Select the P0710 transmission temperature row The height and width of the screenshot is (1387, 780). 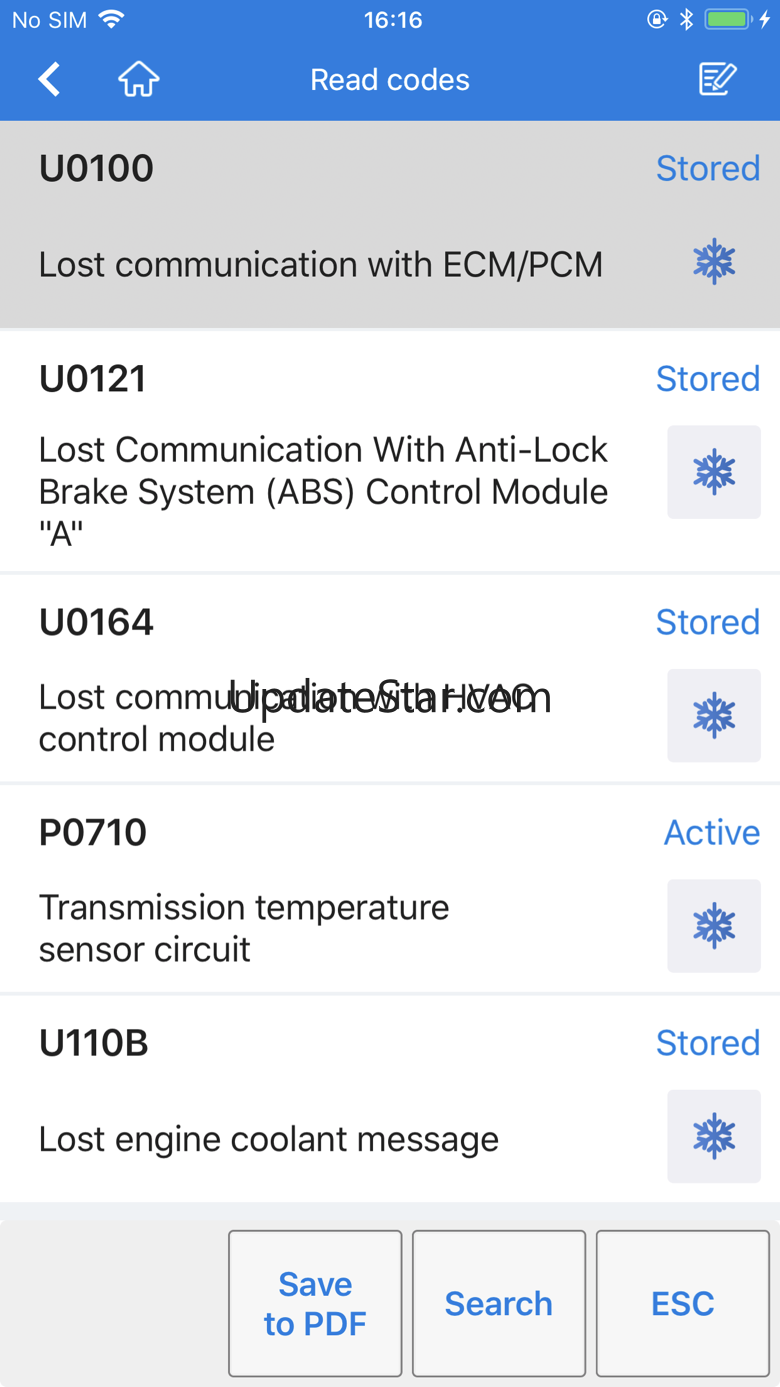tap(390, 889)
